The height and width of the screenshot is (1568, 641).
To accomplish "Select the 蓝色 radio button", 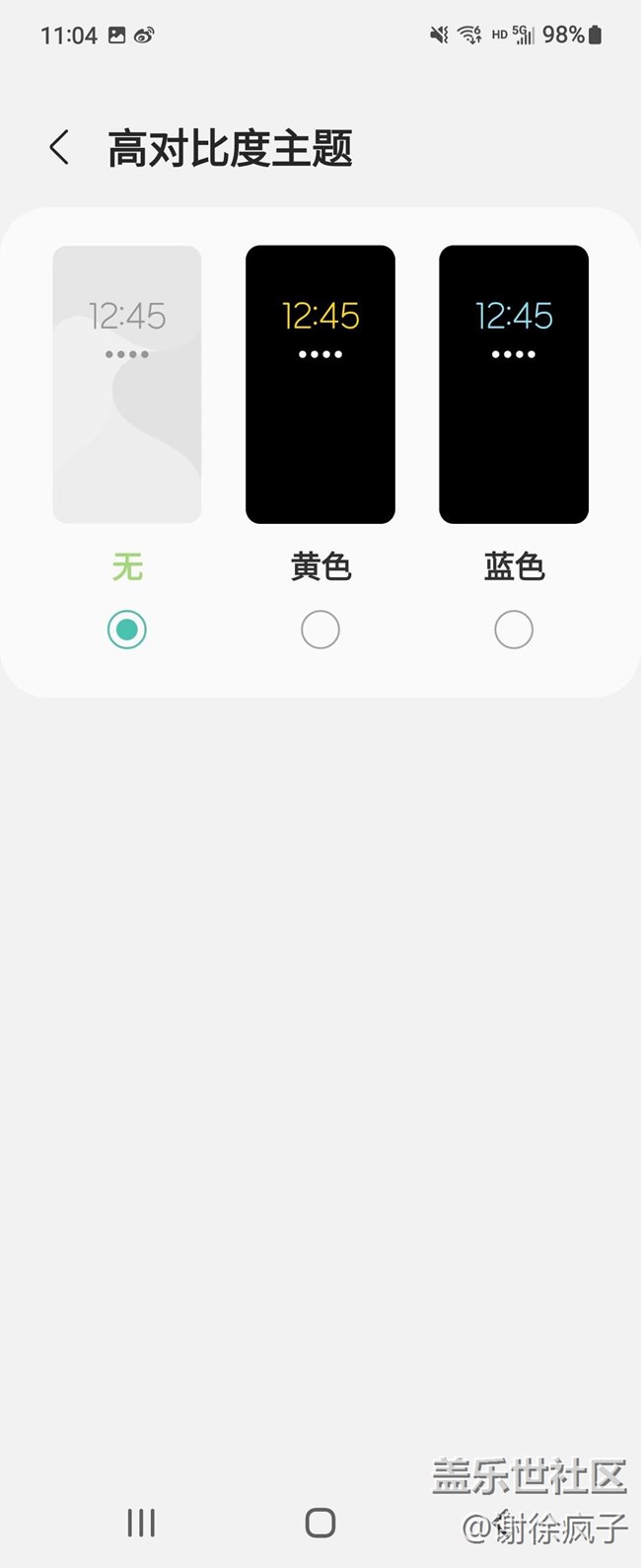I will pos(514,630).
